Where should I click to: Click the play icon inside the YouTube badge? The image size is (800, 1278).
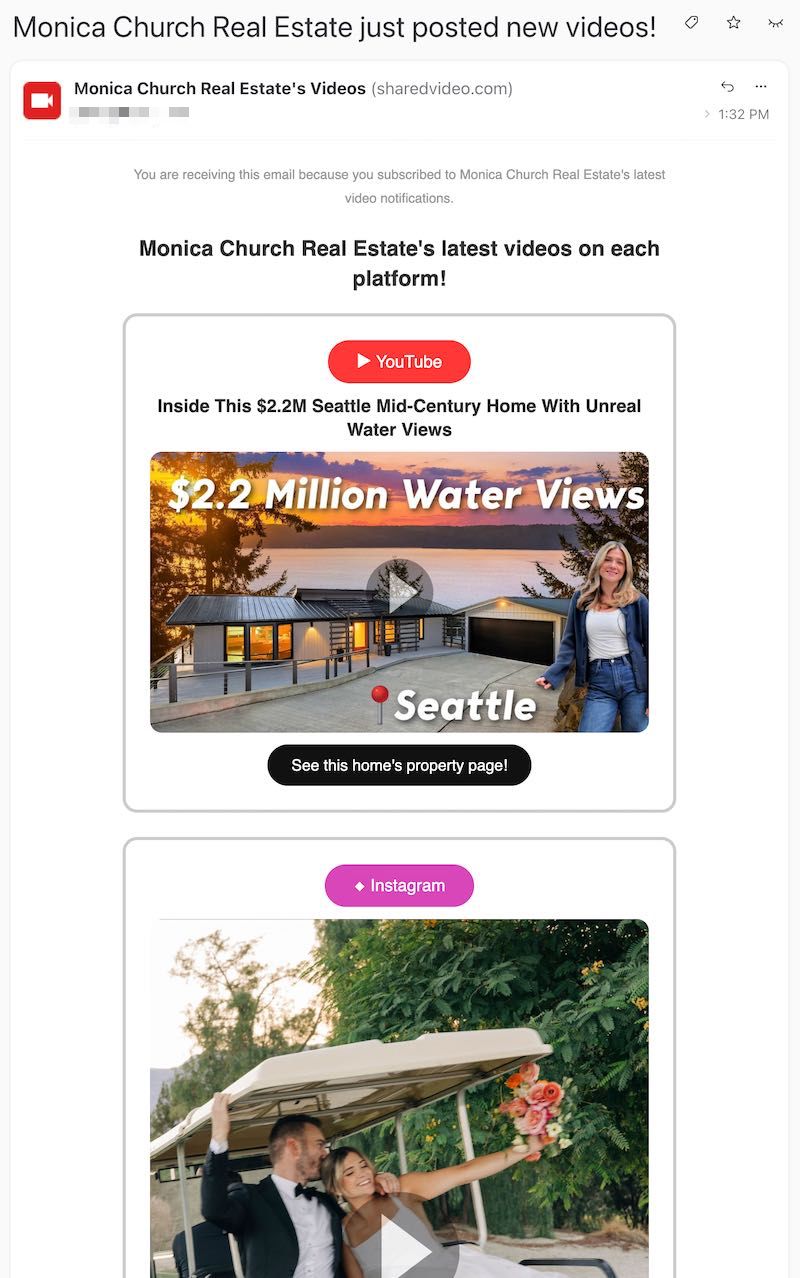pos(362,362)
